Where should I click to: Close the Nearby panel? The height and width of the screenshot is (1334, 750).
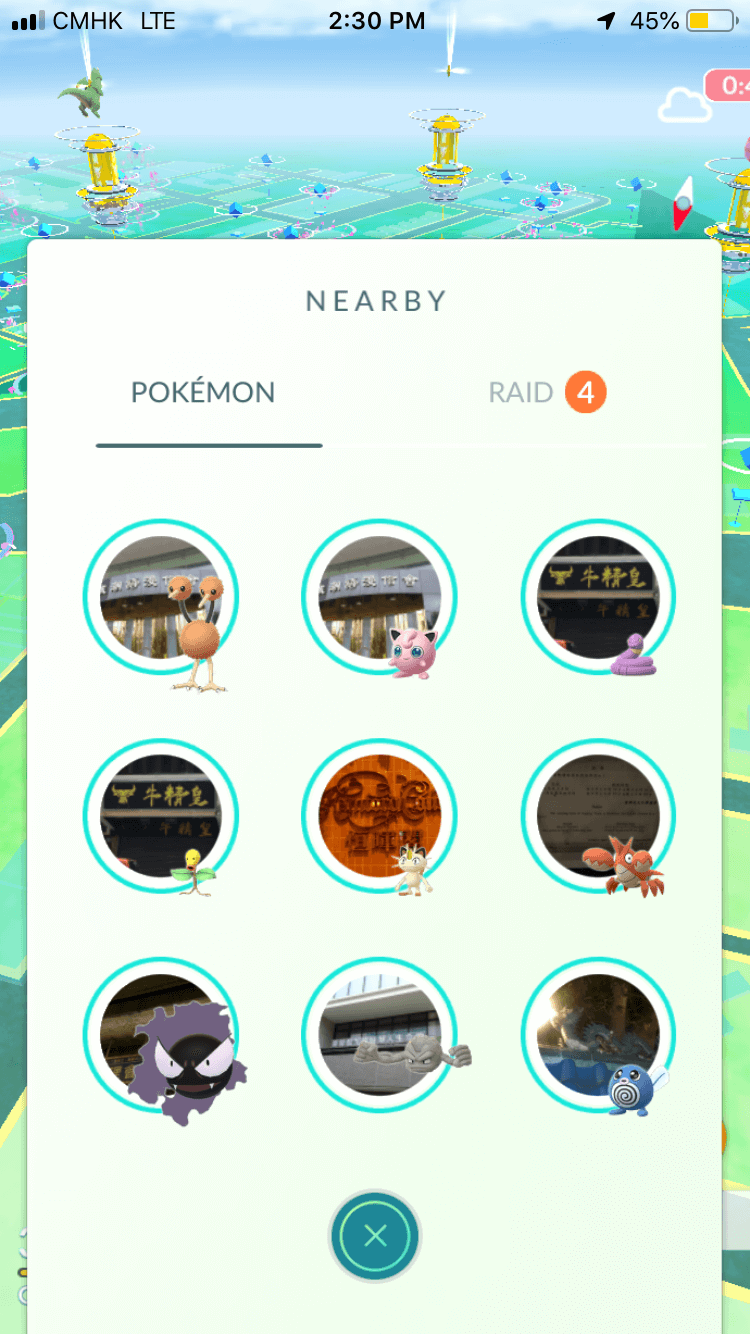pos(375,1236)
